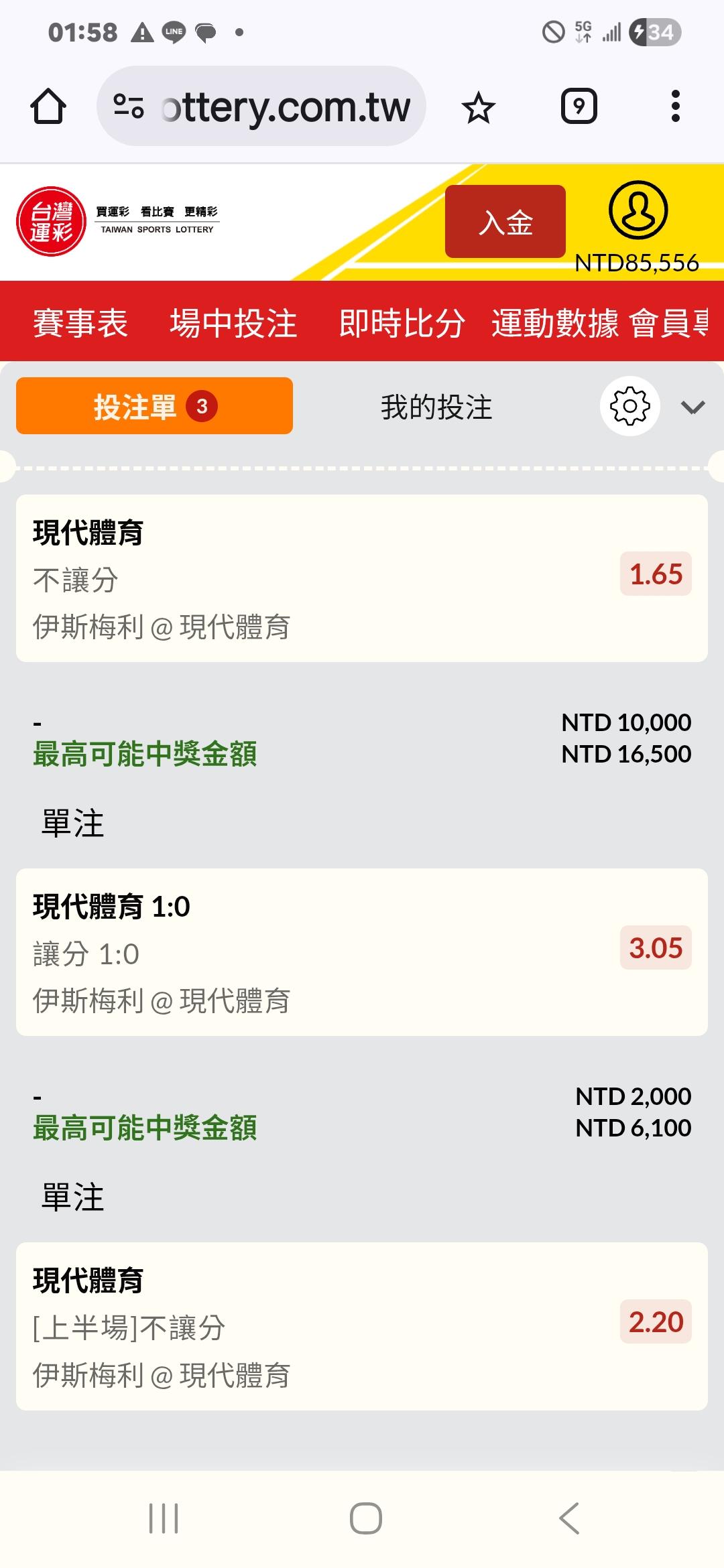Open the browser tab switcher

(x=579, y=107)
